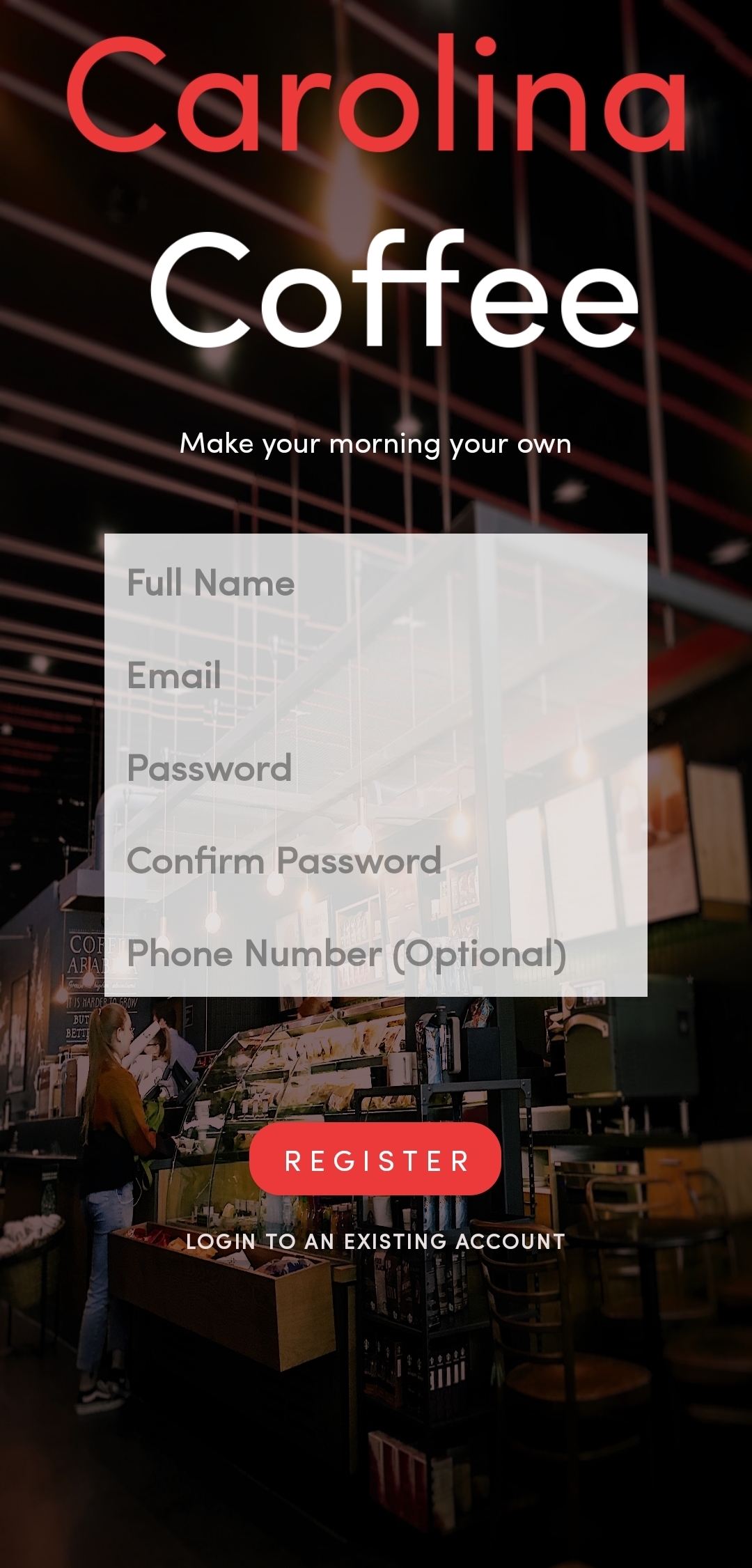Viewport: 752px width, 1568px height.
Task: Tap the red Register button
Action: coord(375,1159)
